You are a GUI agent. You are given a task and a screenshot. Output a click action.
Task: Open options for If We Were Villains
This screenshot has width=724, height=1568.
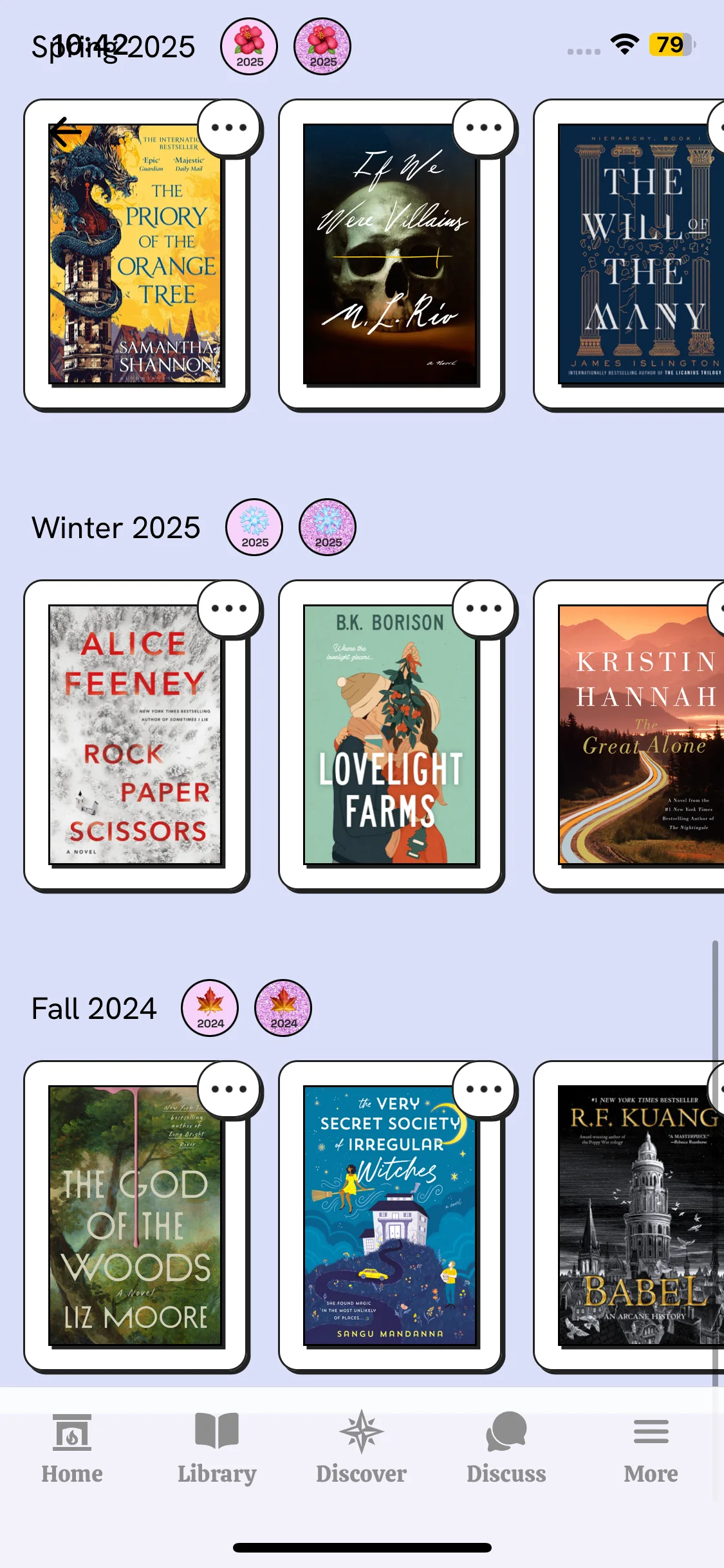484,127
